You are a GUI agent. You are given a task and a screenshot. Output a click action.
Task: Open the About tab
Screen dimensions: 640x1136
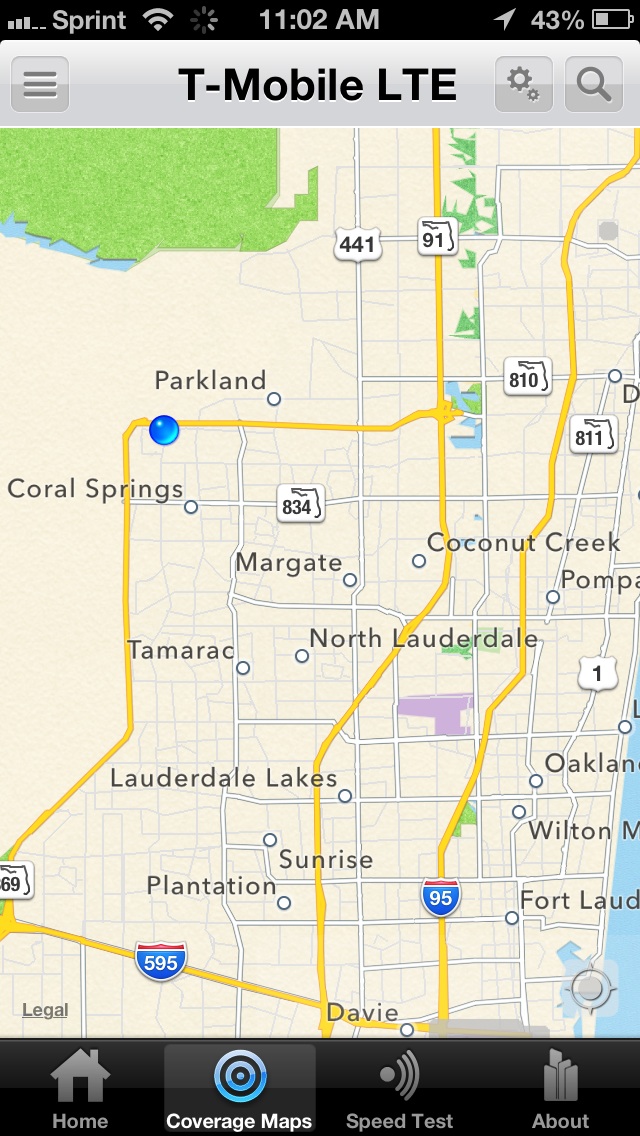click(560, 1088)
